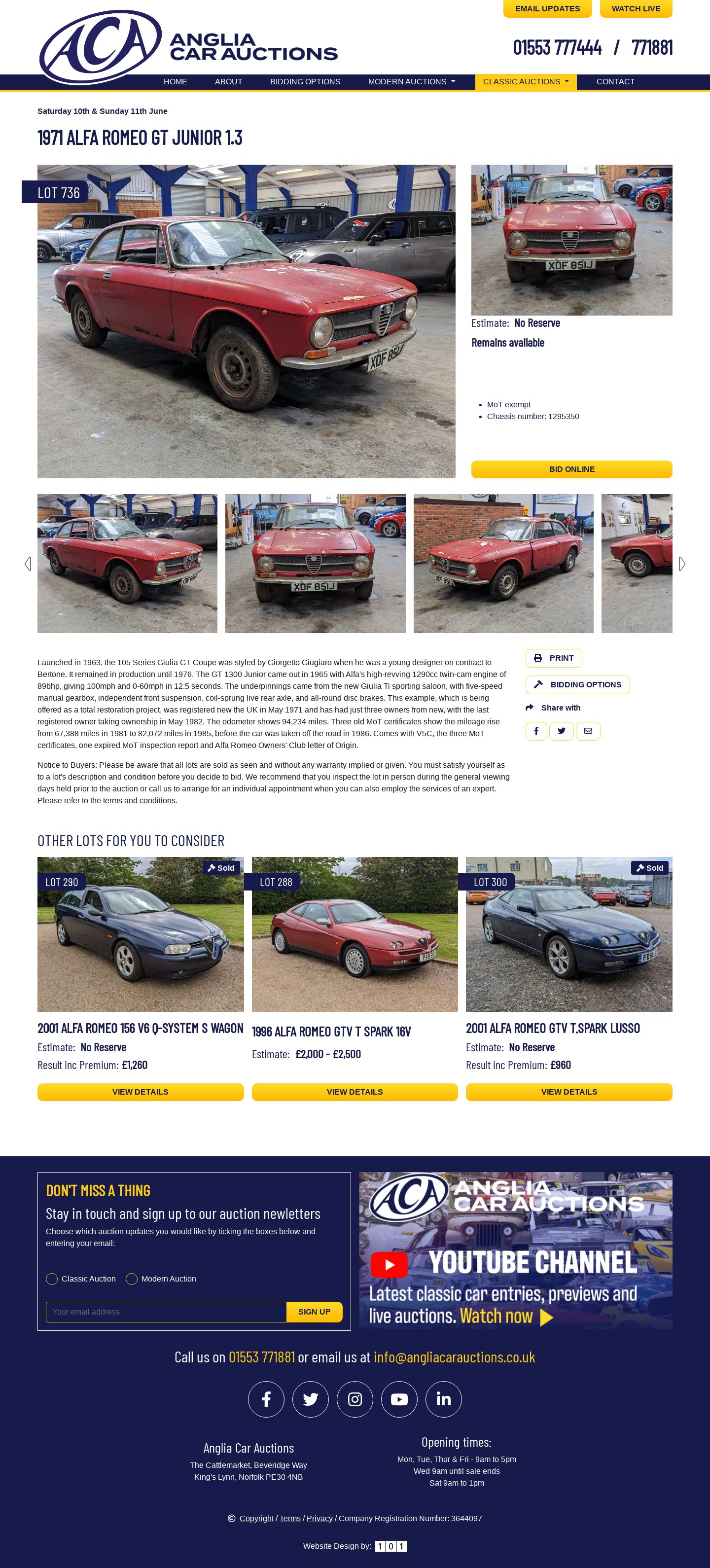View details of Lot 288 GTV T Spark
This screenshot has height=1568, width=710.
(355, 1092)
